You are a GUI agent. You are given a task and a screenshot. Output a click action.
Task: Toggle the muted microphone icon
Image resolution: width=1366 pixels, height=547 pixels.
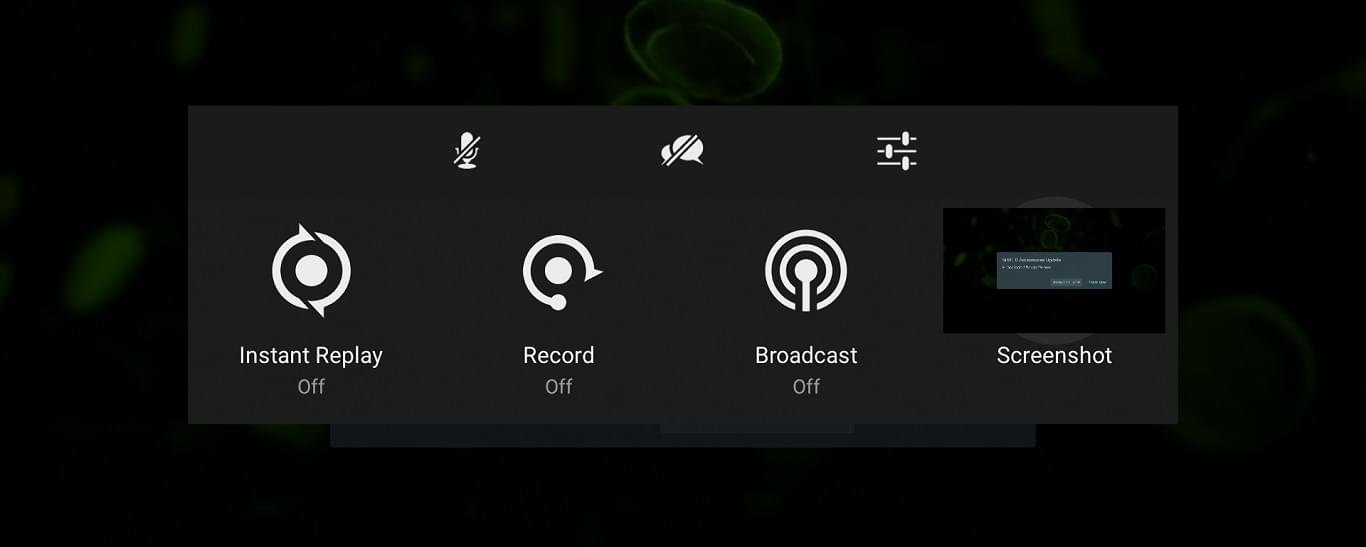click(466, 151)
